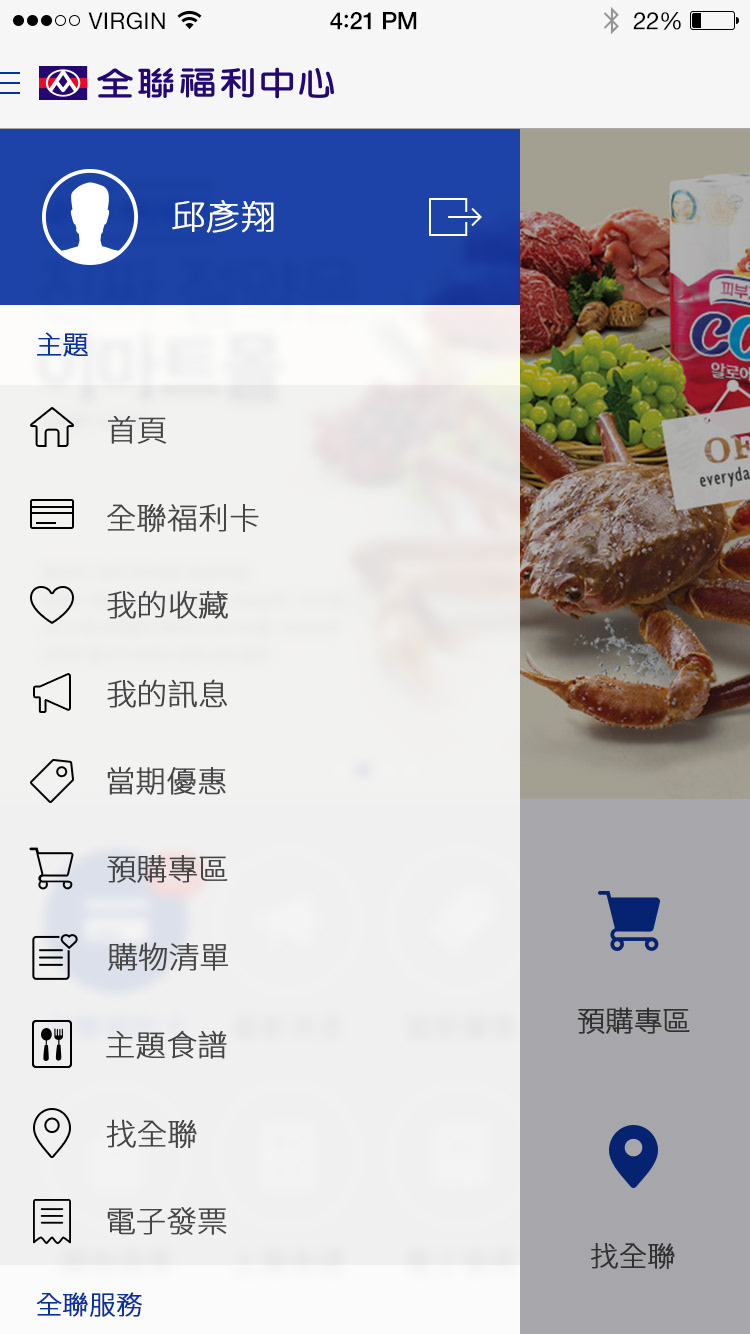Open 找全聯 in the drawer menu
Viewport: 750px width, 1334px height.
pos(152,1133)
